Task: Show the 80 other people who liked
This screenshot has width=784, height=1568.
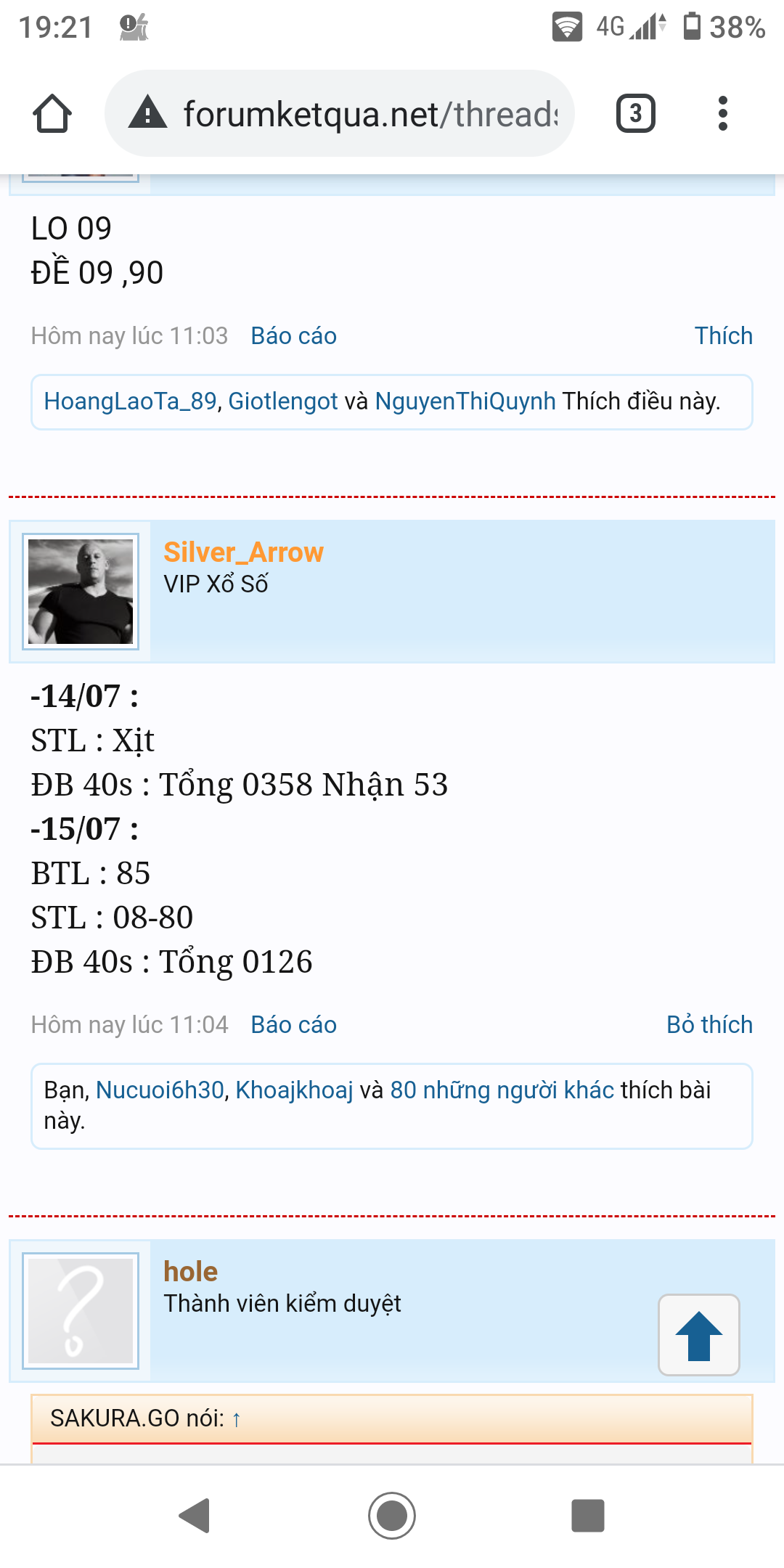Action: [x=502, y=1090]
